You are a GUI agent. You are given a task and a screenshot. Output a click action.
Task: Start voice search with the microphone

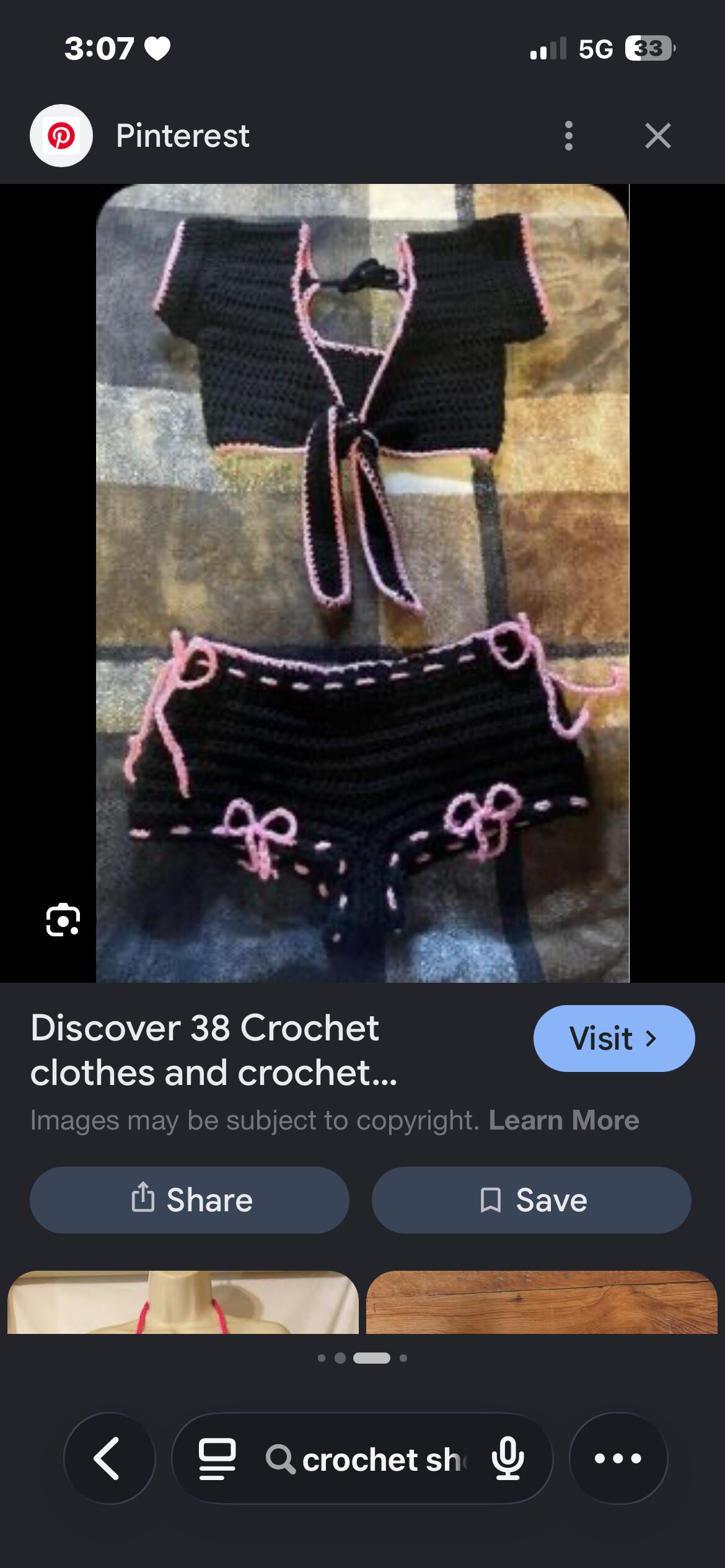click(508, 1459)
